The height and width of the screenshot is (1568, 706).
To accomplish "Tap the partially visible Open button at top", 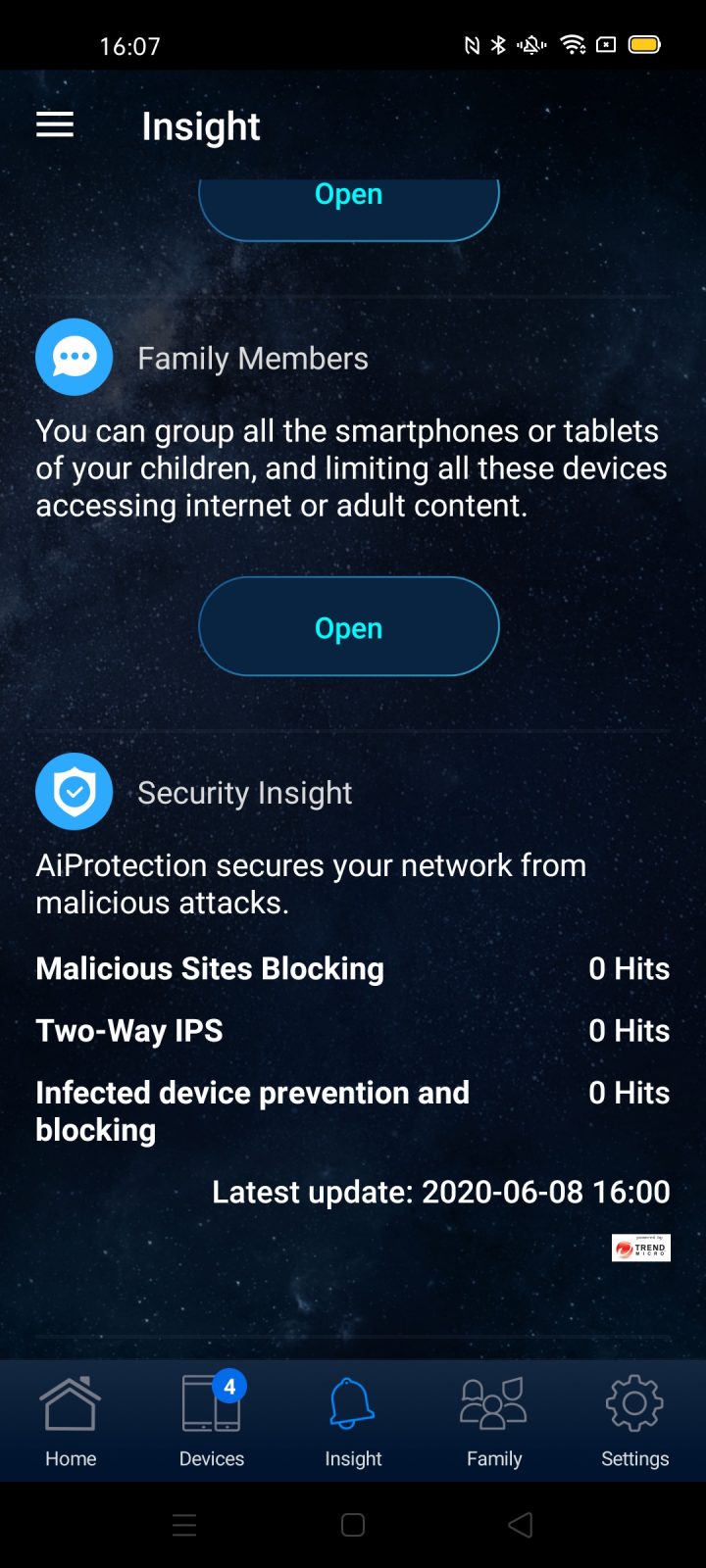I will (348, 206).
